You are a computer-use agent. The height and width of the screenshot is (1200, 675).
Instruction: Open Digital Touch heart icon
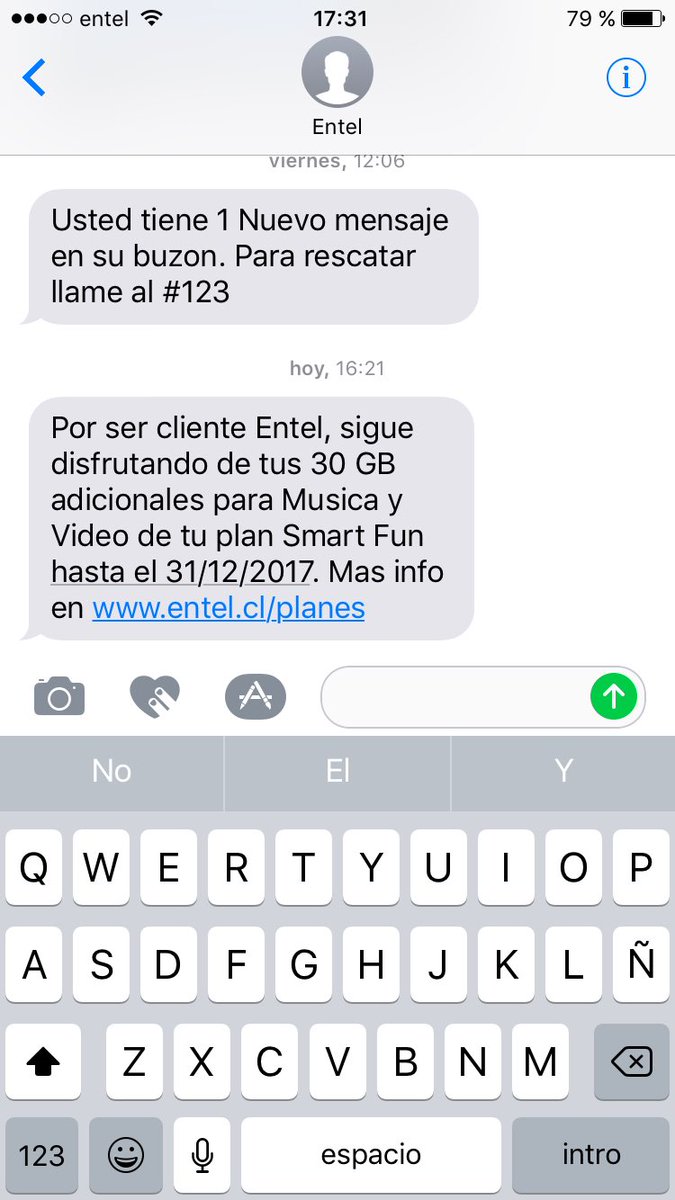155,696
